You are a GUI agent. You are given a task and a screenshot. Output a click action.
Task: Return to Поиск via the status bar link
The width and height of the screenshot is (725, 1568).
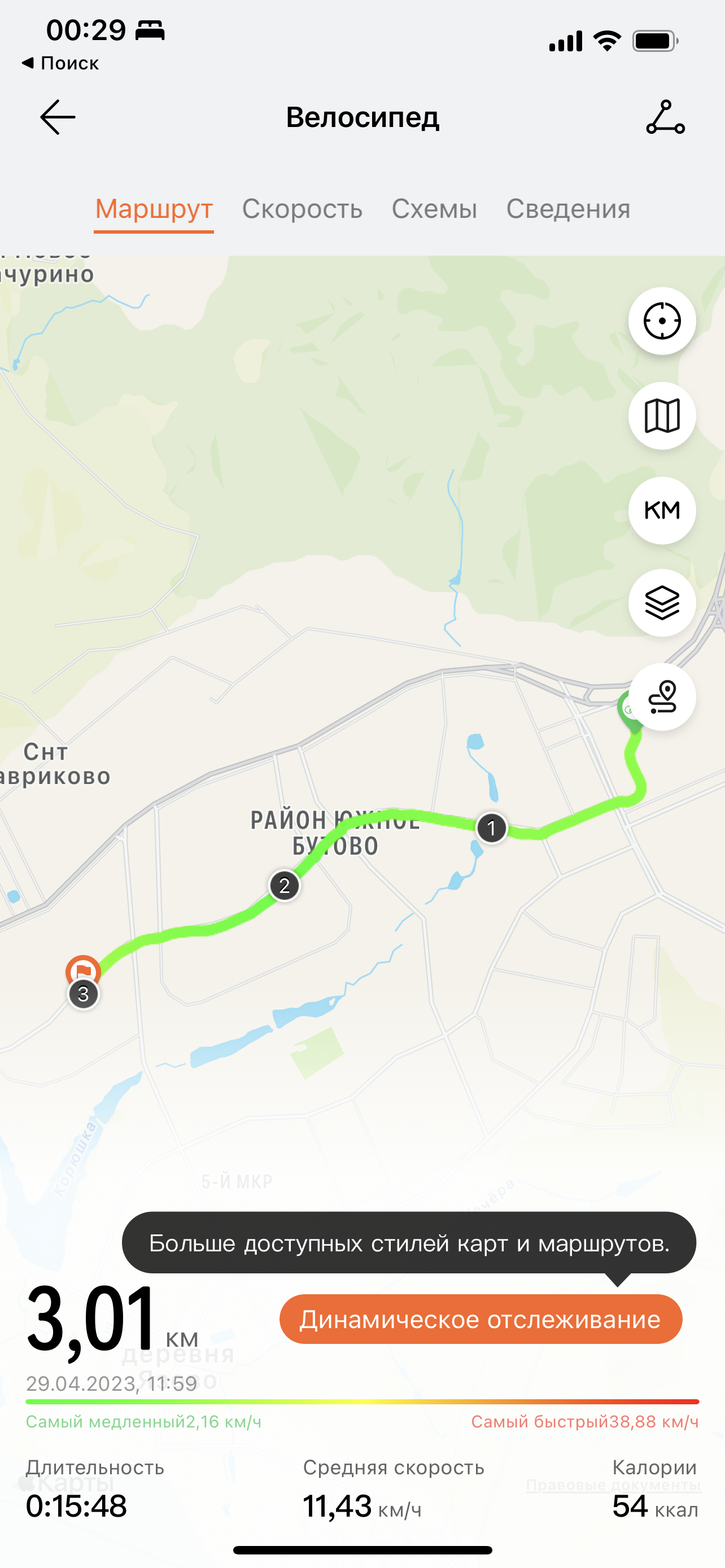(x=60, y=63)
